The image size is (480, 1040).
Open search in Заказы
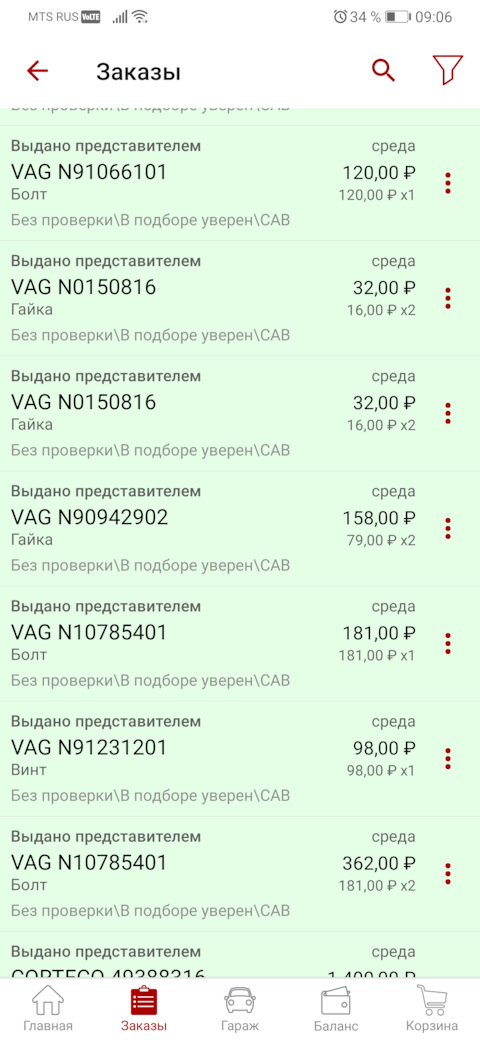point(383,70)
